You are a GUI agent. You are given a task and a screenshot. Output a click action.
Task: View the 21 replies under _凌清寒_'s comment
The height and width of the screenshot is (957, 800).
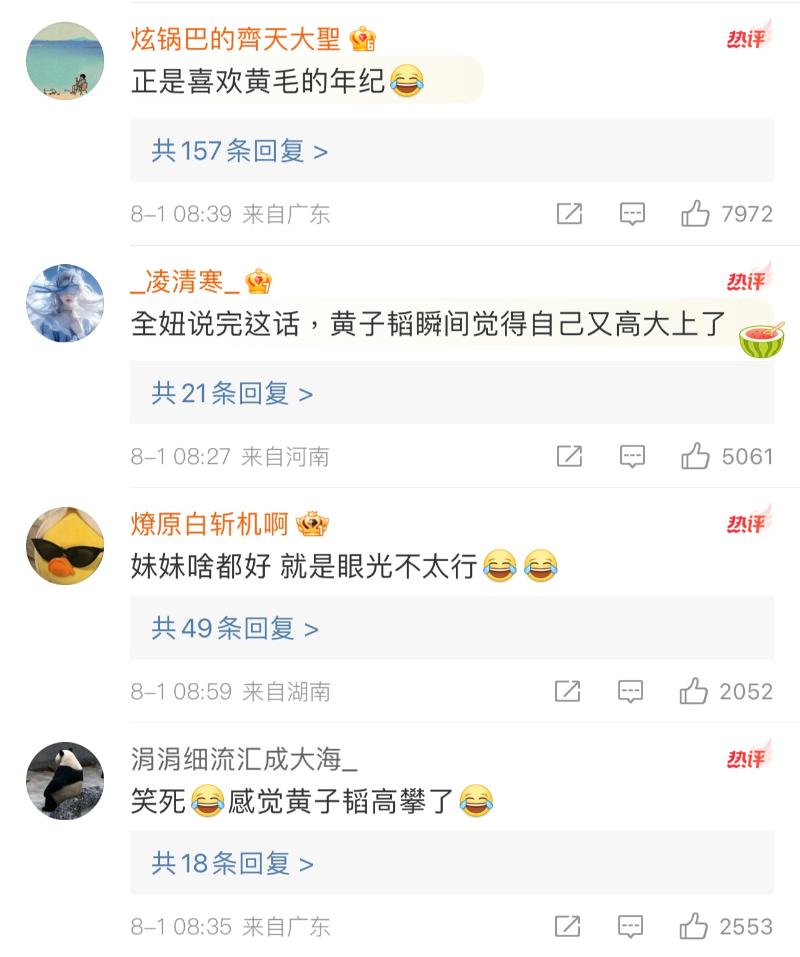[x=232, y=393]
